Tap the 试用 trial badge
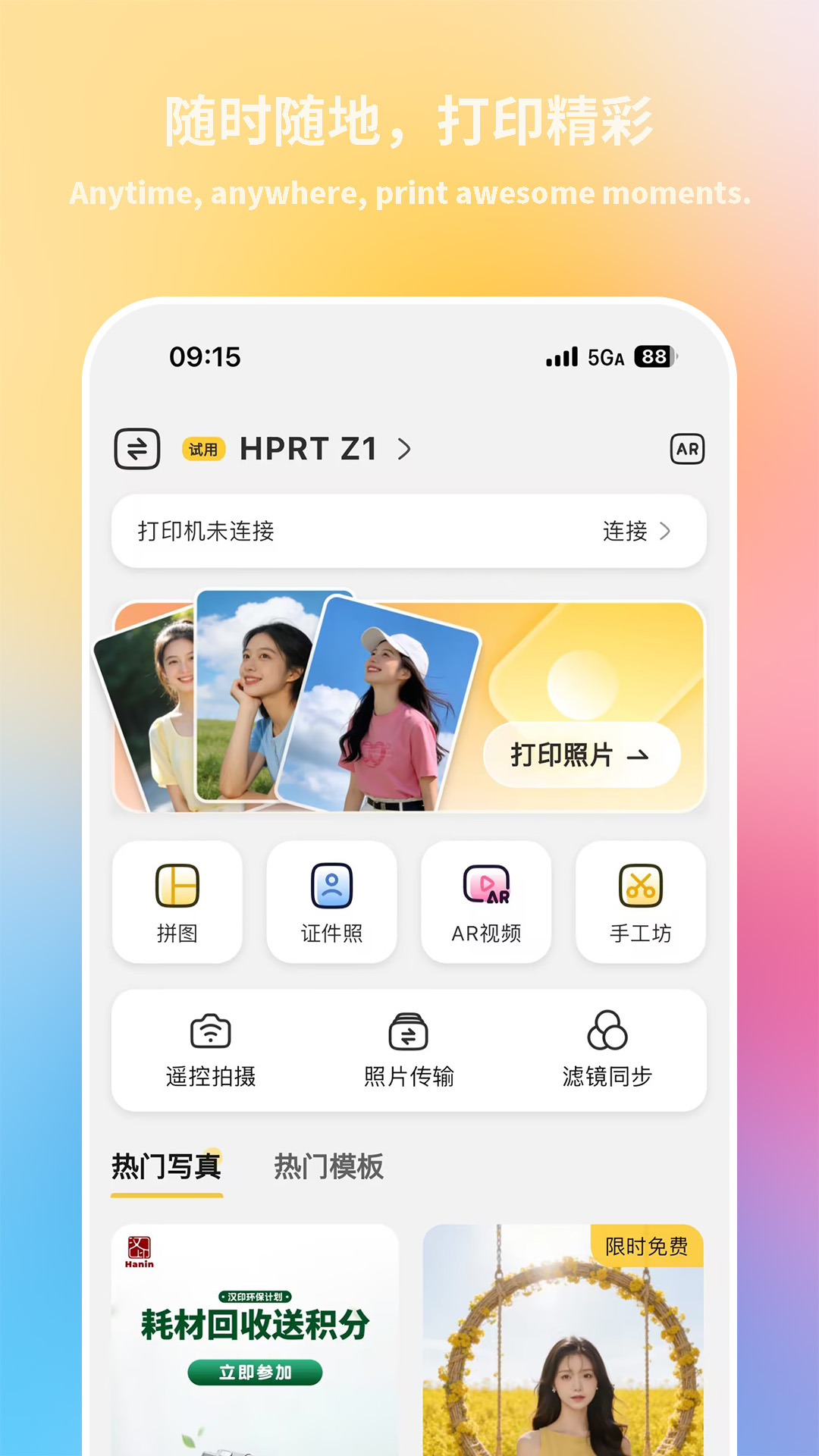Screen dimensions: 819x1456 [x=203, y=449]
